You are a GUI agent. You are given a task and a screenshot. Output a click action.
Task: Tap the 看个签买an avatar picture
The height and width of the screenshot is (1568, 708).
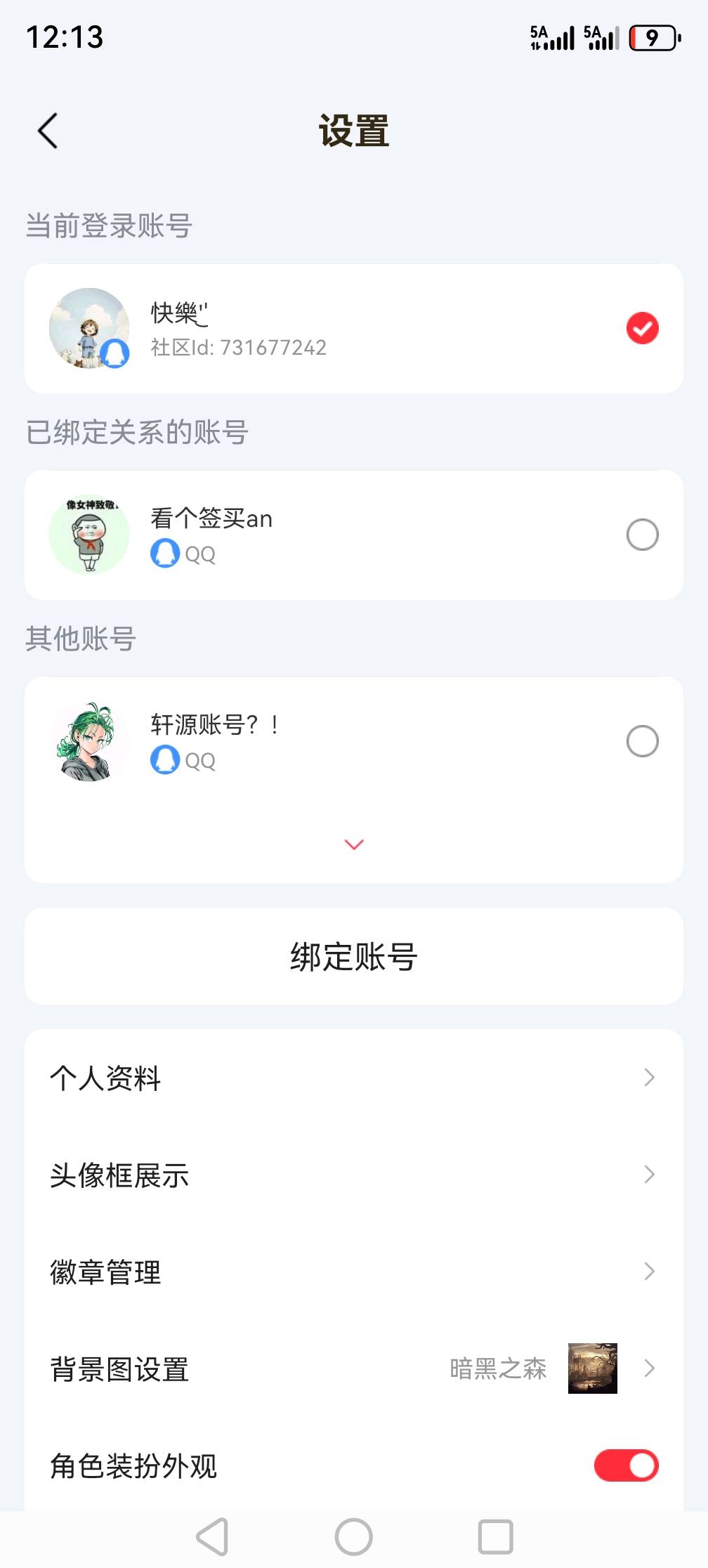[88, 534]
